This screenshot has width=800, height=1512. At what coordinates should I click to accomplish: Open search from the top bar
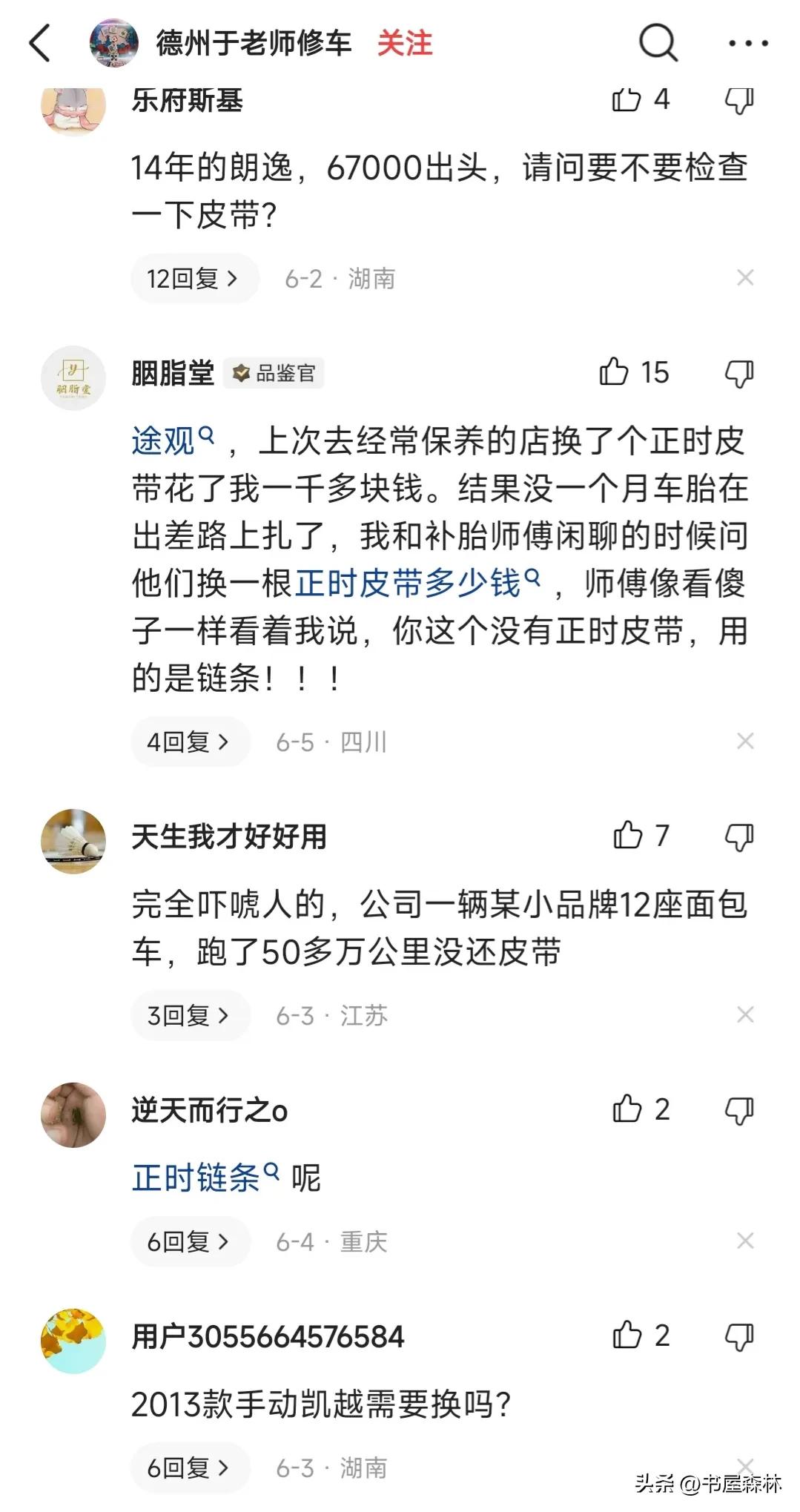pyautogui.click(x=658, y=43)
